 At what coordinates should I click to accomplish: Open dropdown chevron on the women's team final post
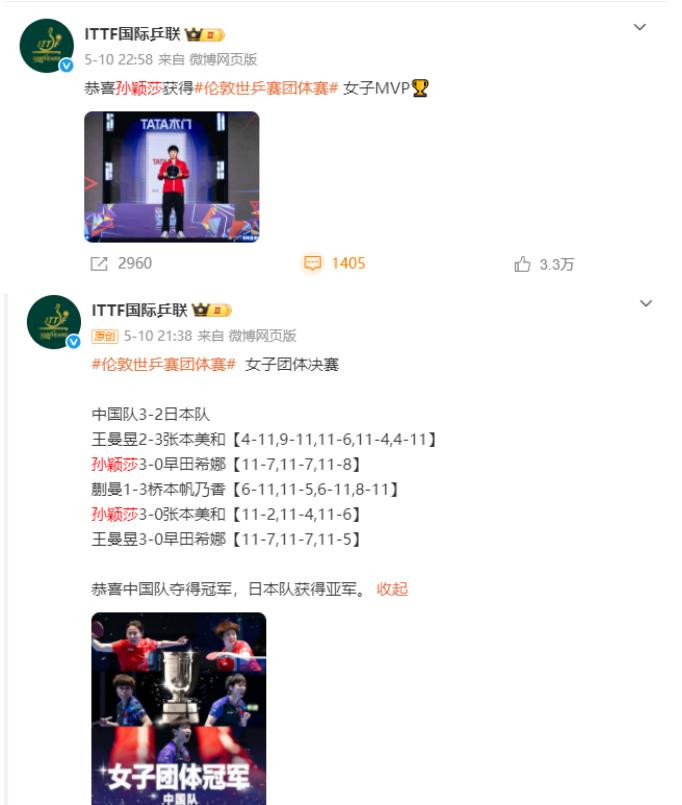[x=646, y=303]
